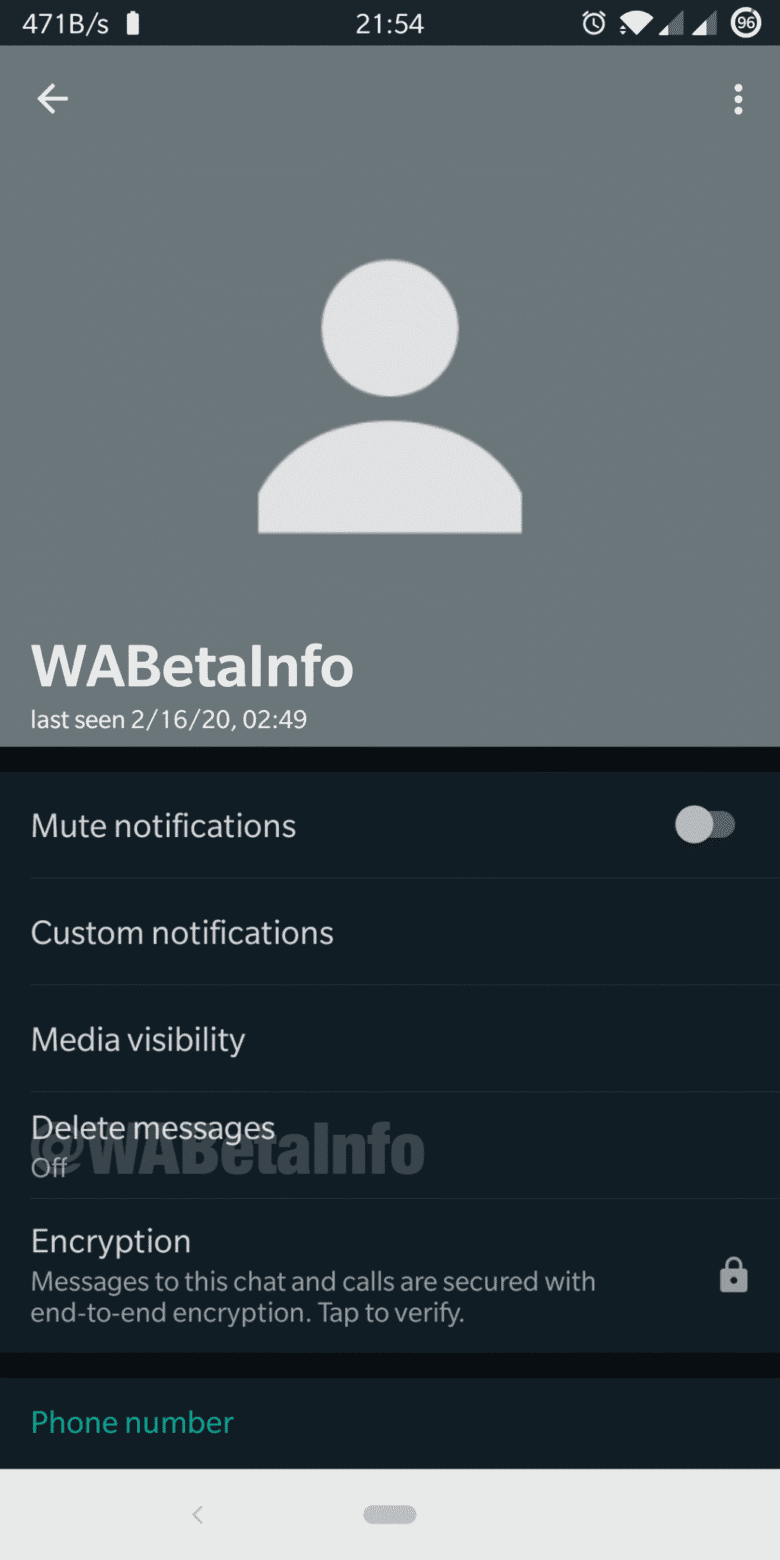Open the three-dot overflow menu

[738, 99]
